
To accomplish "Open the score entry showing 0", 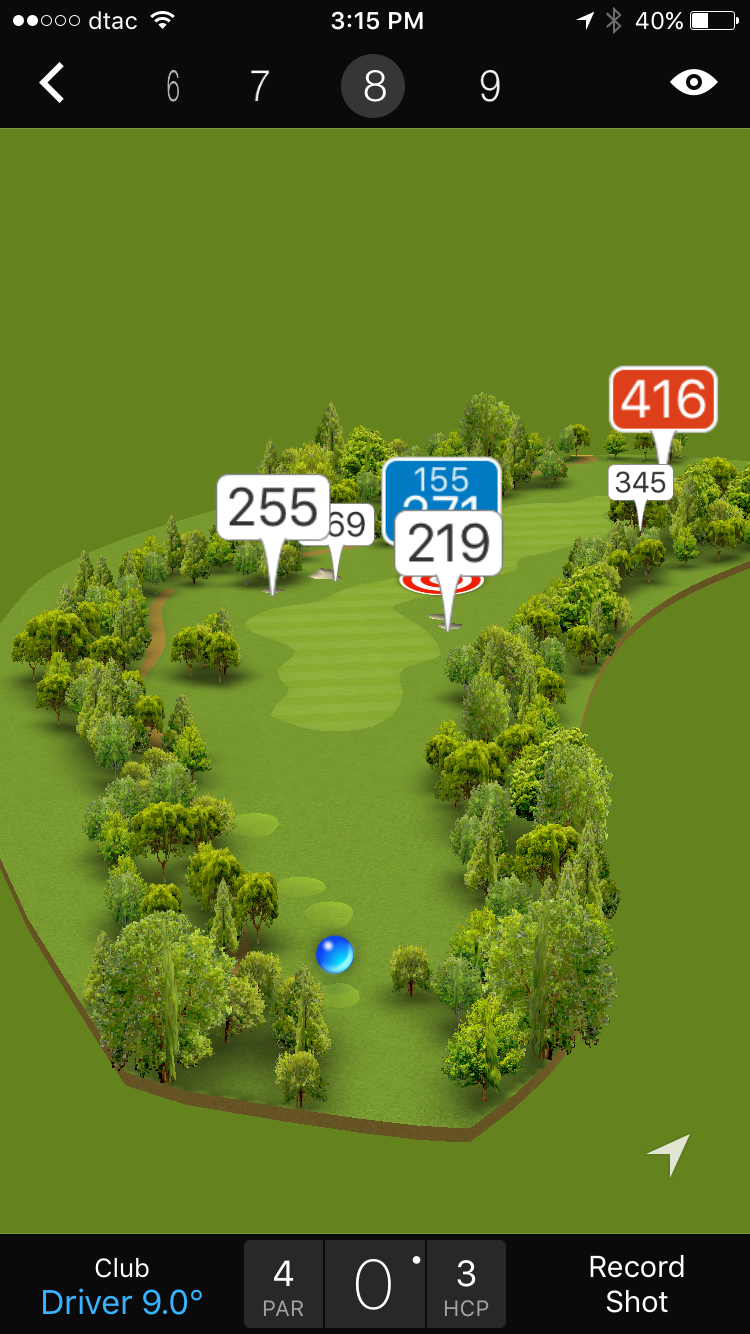I will [375, 1285].
